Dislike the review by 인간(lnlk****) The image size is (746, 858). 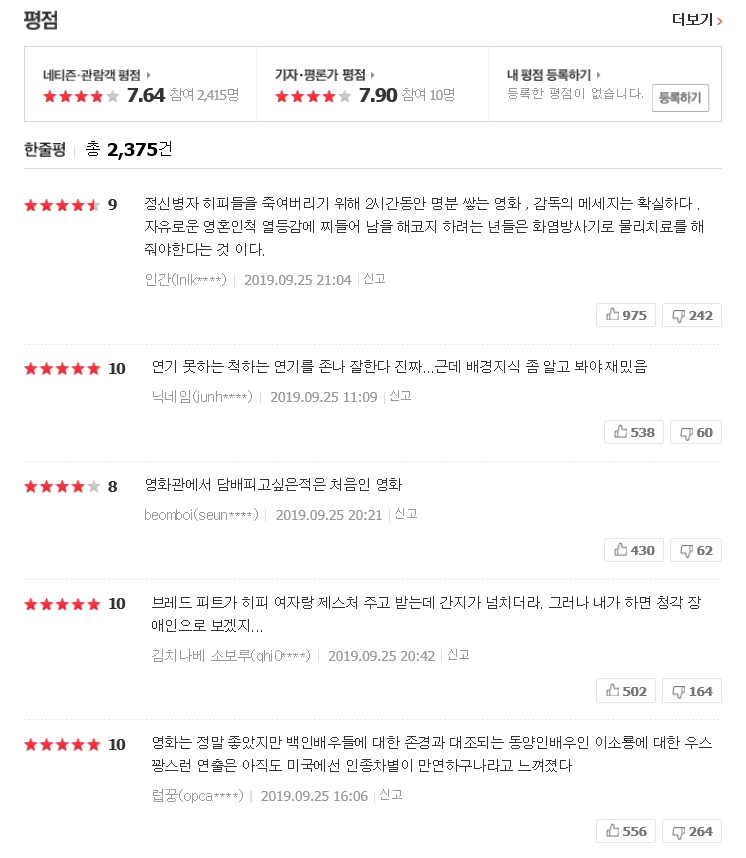pyautogui.click(x=691, y=315)
